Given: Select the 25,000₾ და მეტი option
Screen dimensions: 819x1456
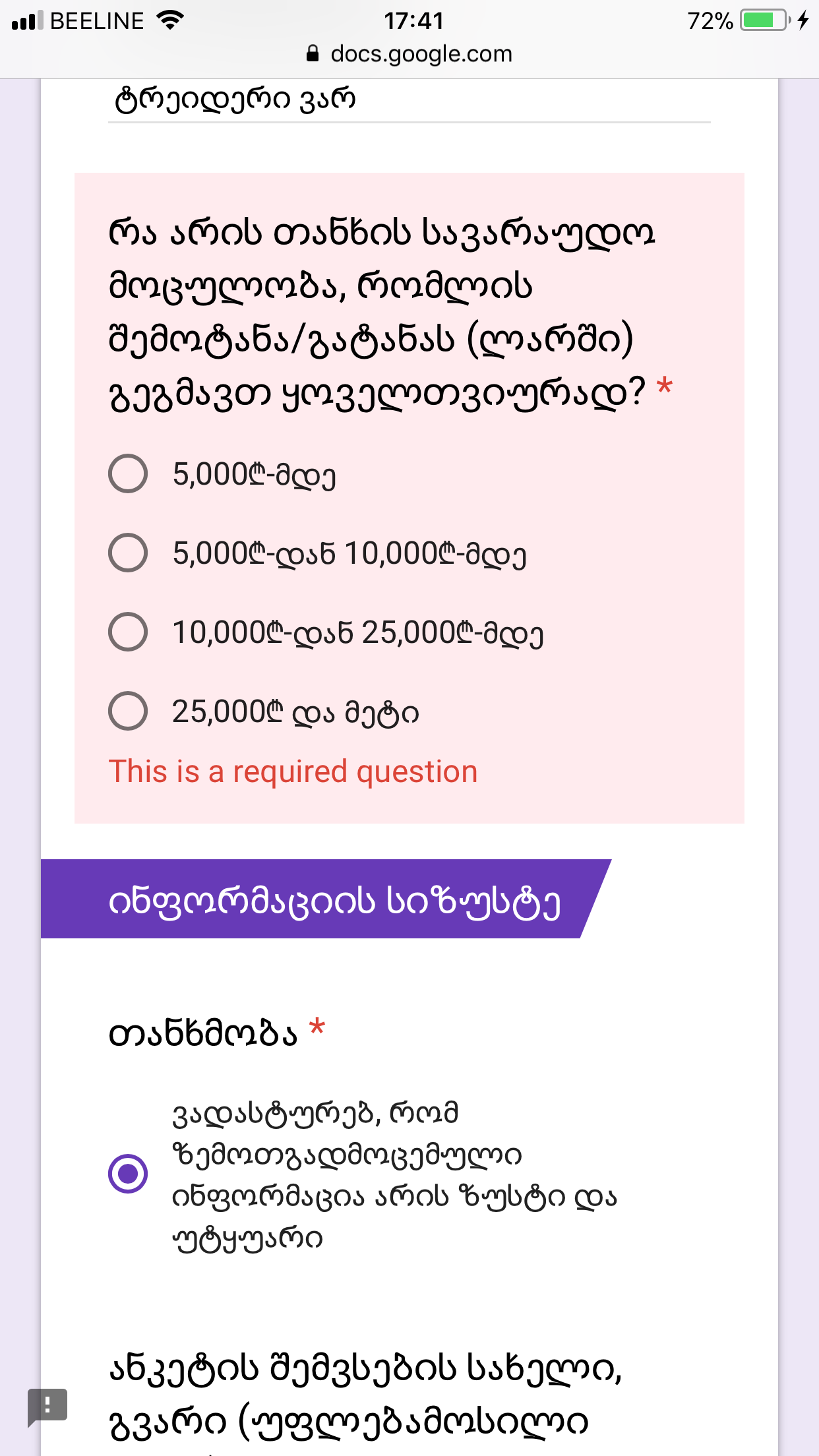Looking at the screenshot, I should click(128, 711).
